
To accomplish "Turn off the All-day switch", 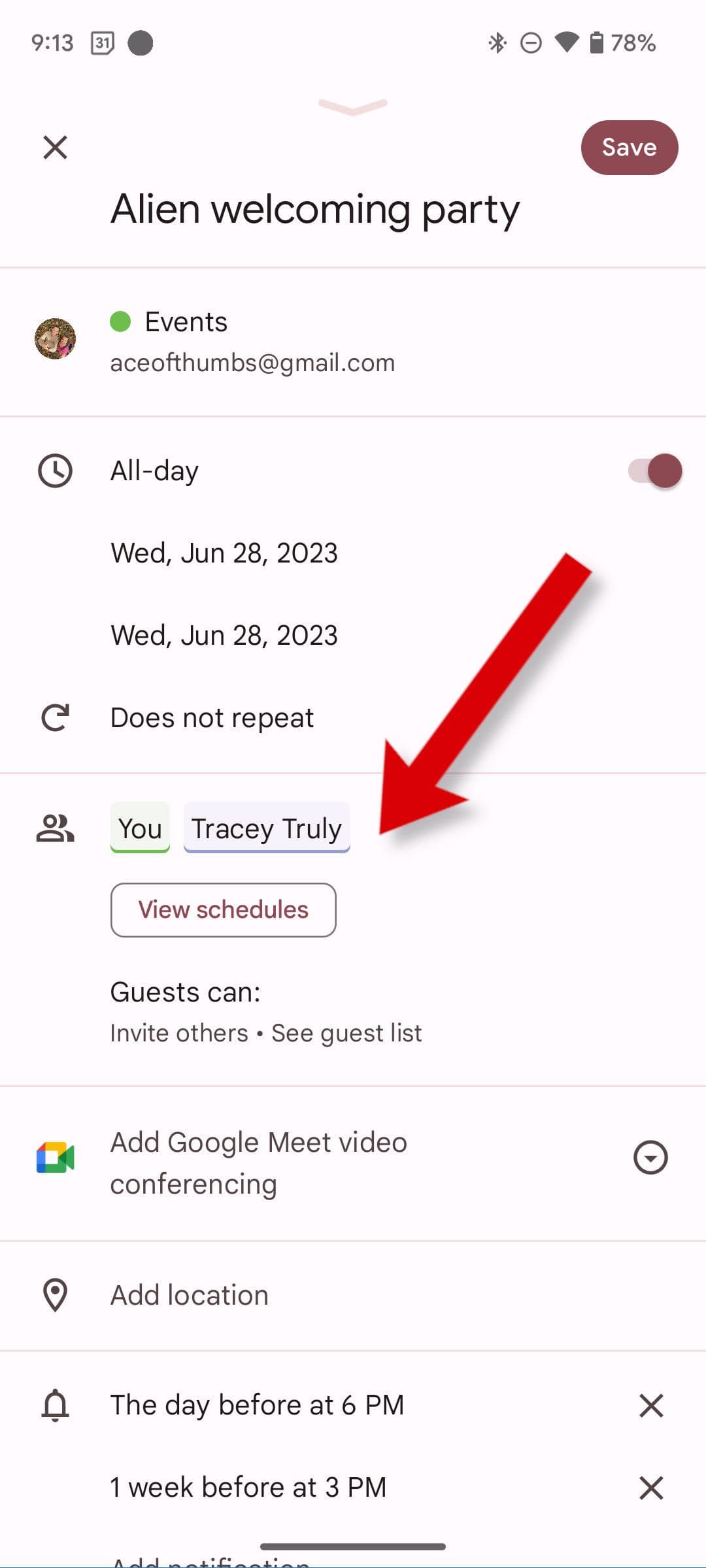I will click(654, 471).
